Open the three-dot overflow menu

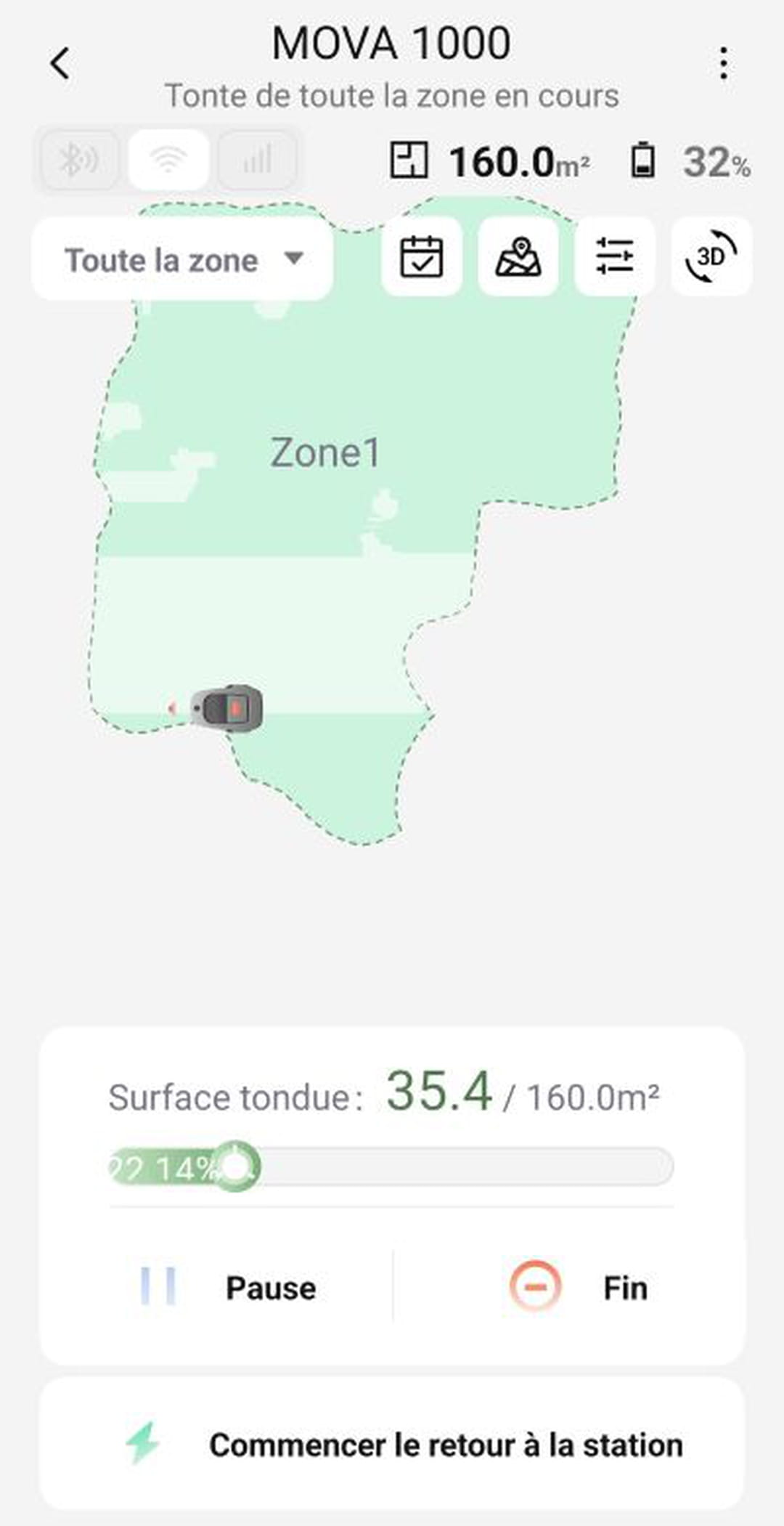pos(723,63)
